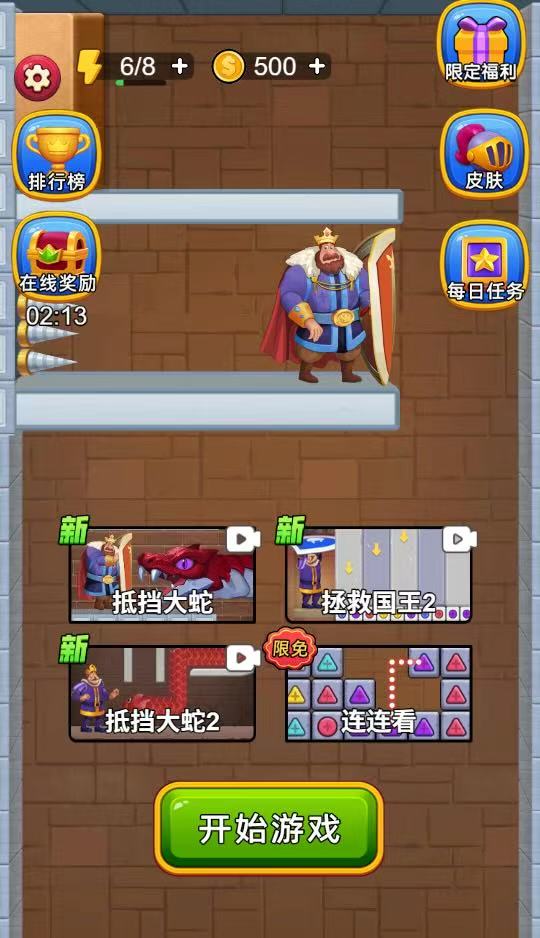Start the game with 开始游戏

pyautogui.click(x=269, y=829)
